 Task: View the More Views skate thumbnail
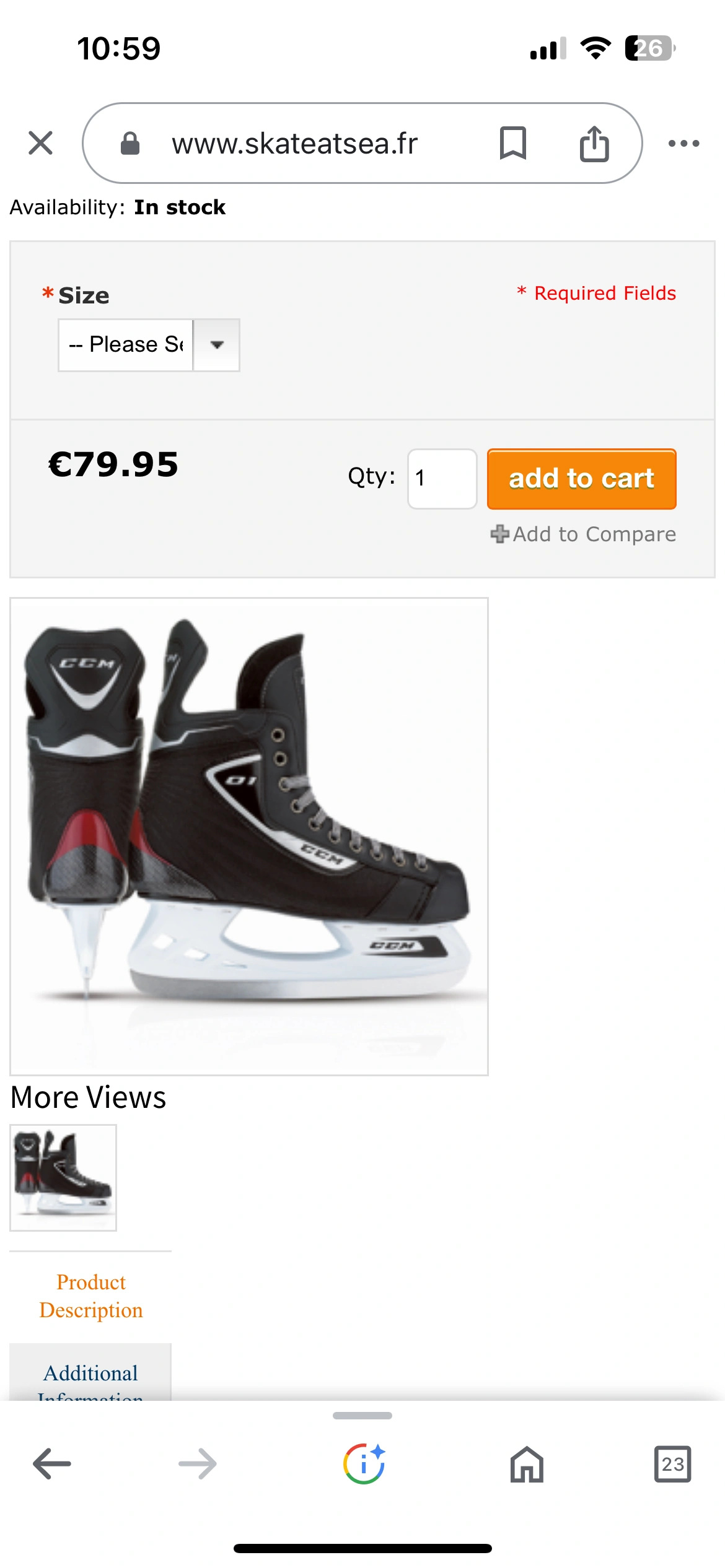coord(63,1177)
